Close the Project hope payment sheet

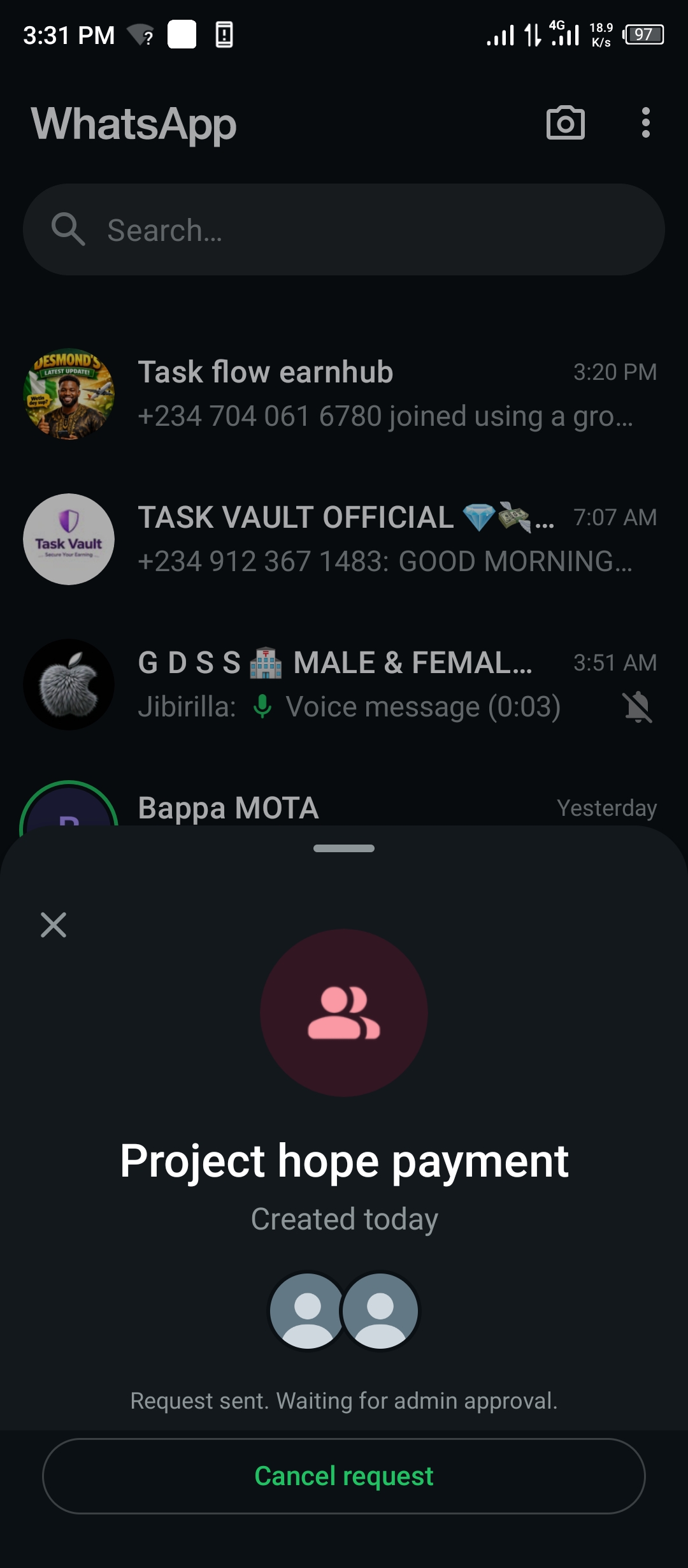54,924
